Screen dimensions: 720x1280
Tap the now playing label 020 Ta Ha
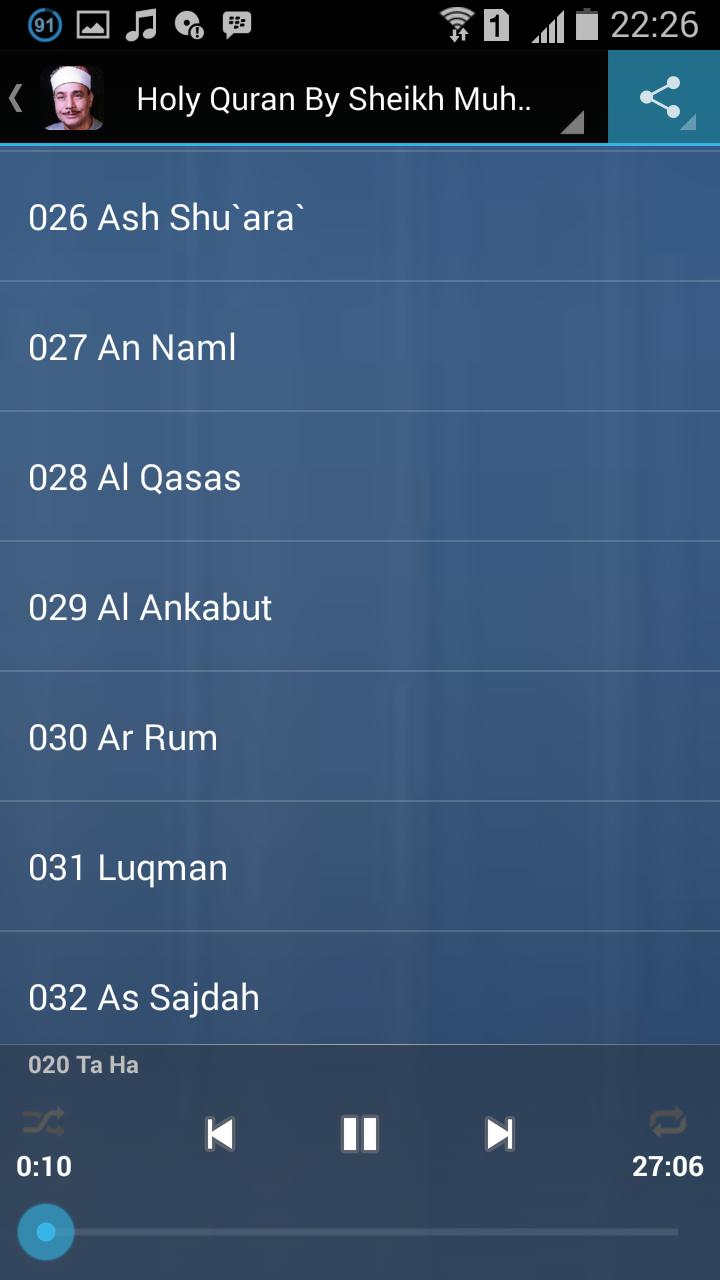pyautogui.click(x=83, y=1064)
